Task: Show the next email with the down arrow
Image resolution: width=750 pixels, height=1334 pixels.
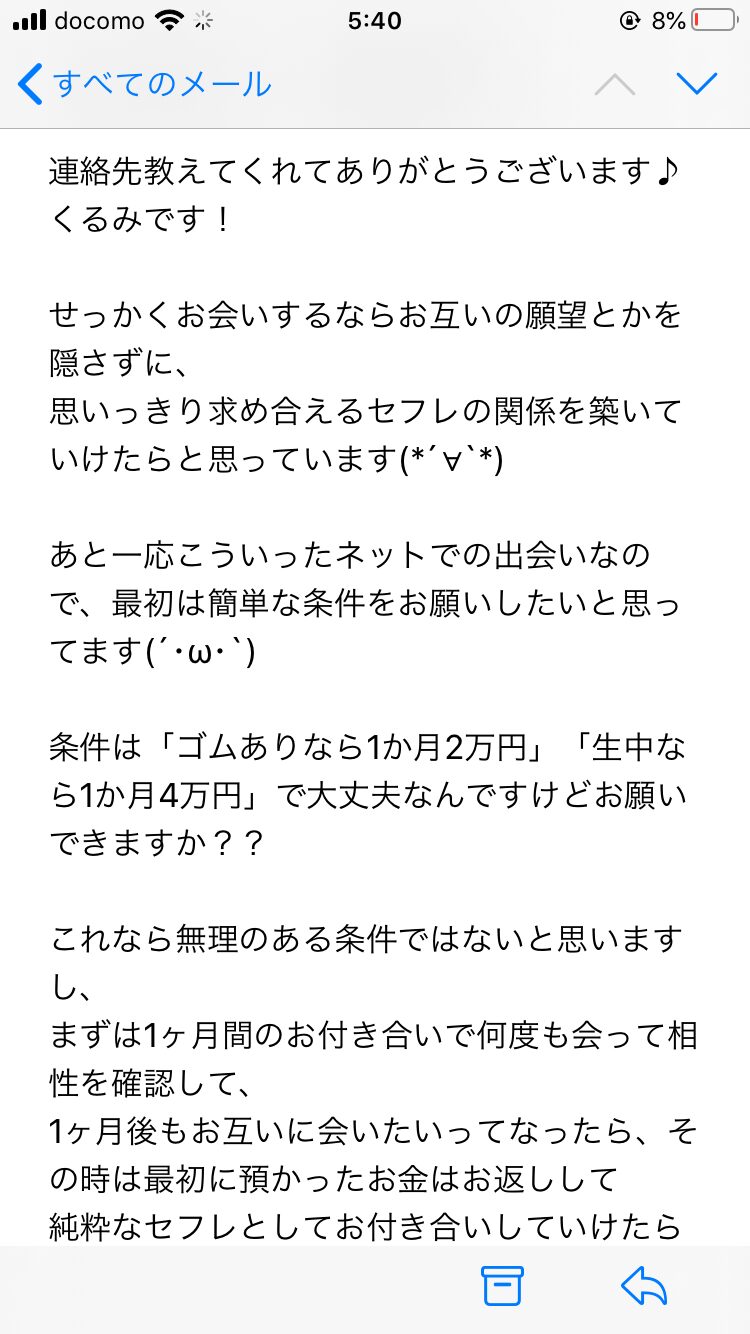Action: 697,84
